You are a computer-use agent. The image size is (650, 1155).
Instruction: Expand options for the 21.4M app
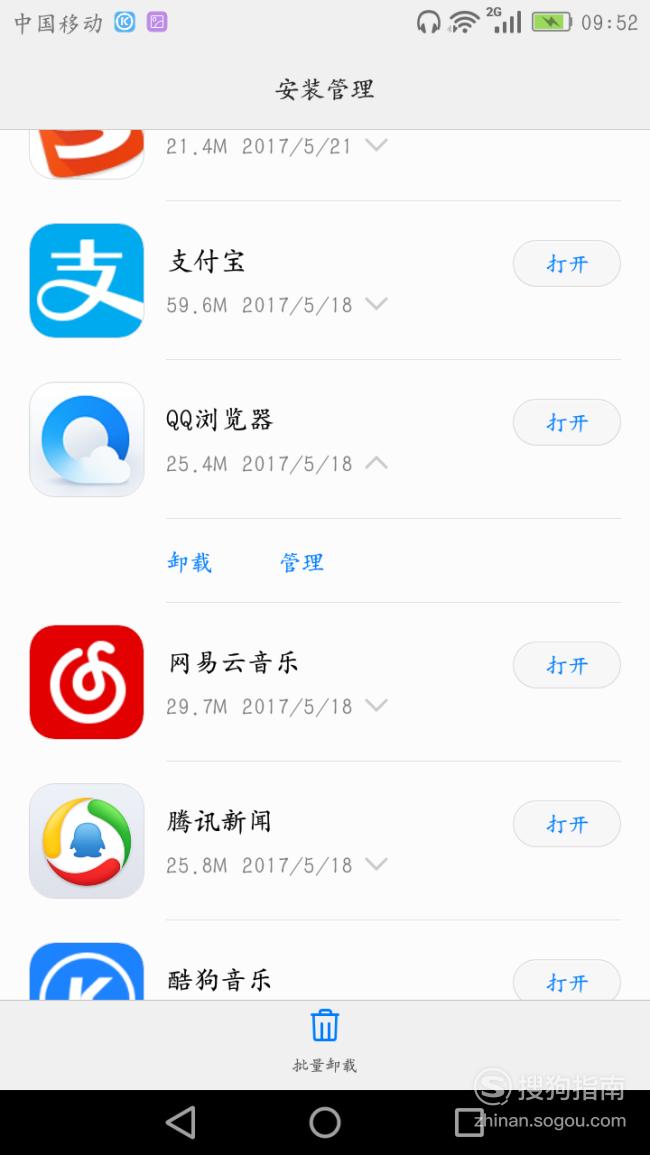377,144
